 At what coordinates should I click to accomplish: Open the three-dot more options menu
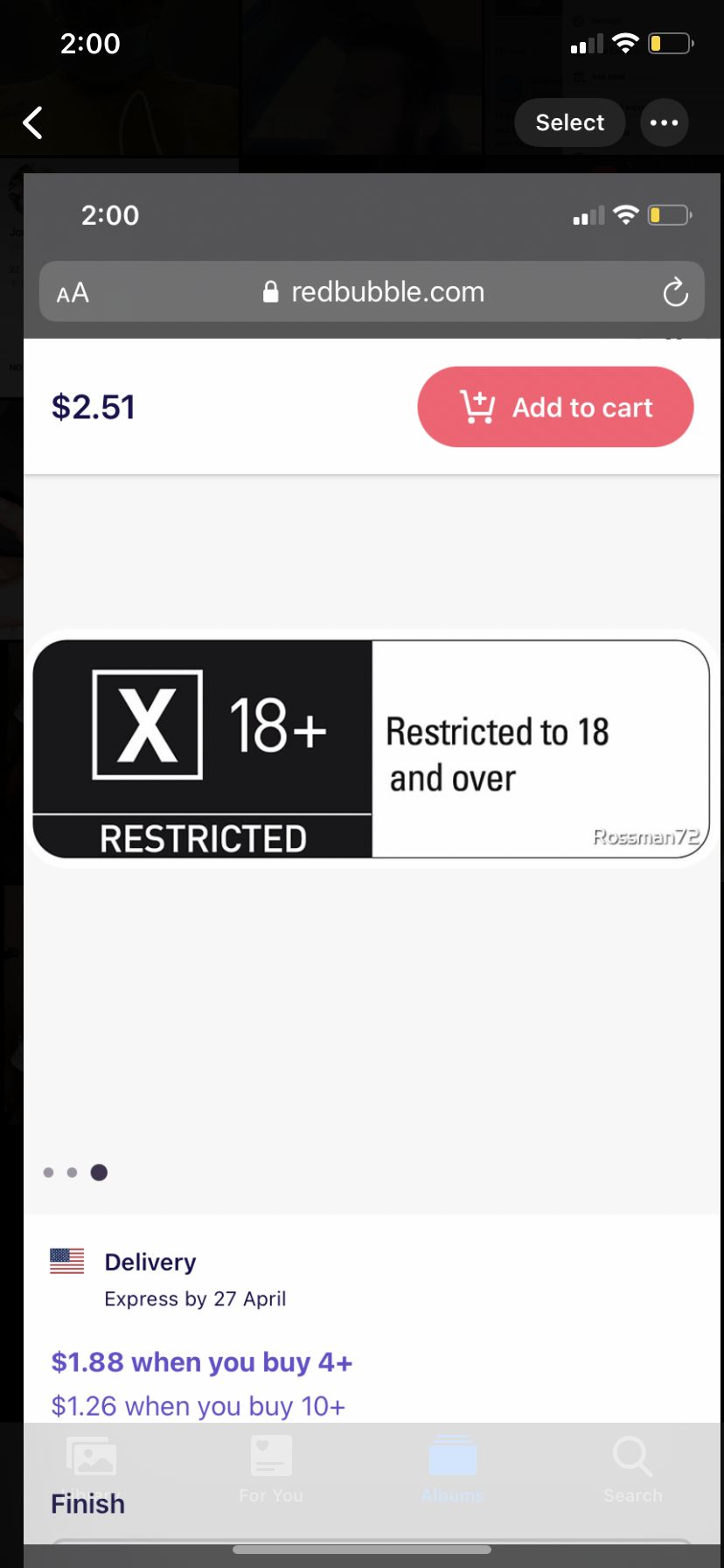[665, 122]
